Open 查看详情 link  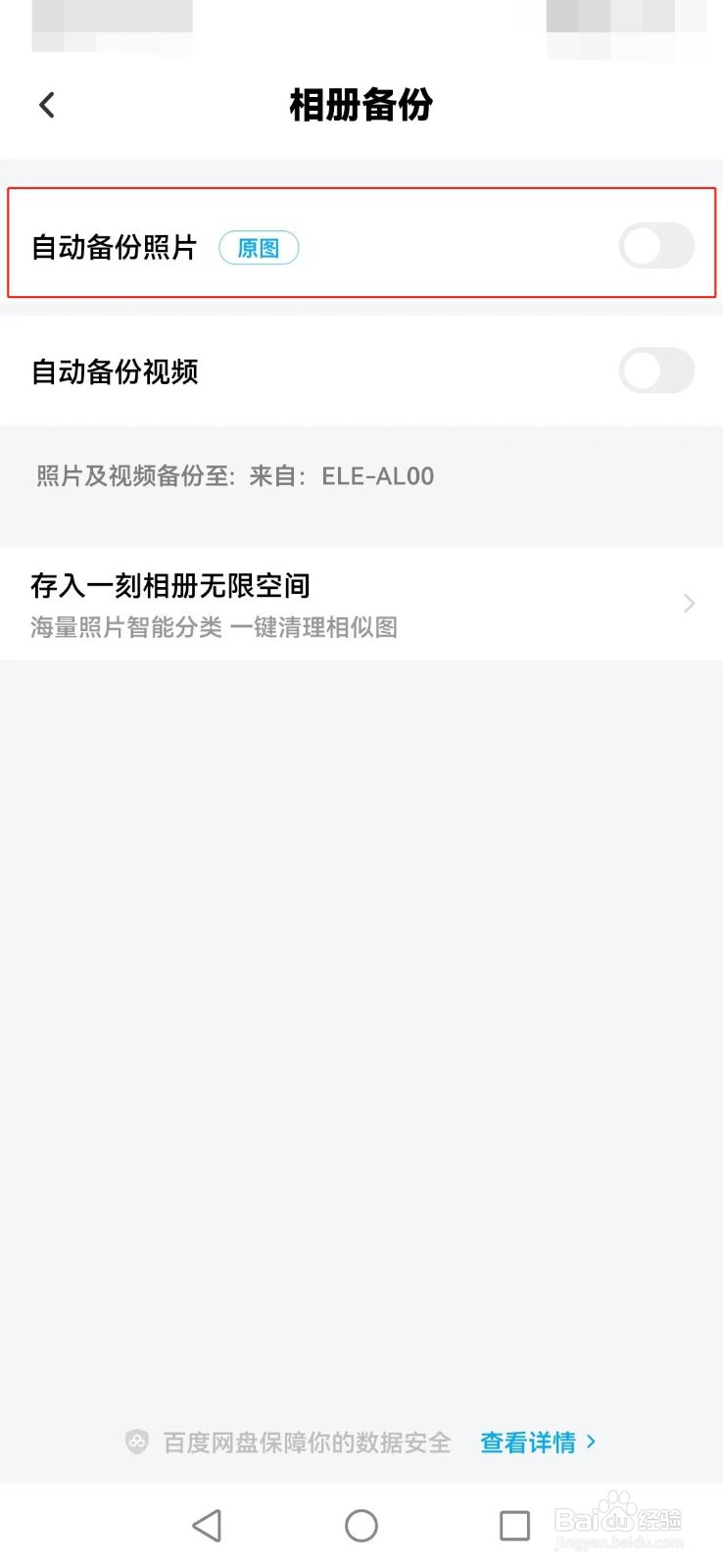point(528,1443)
